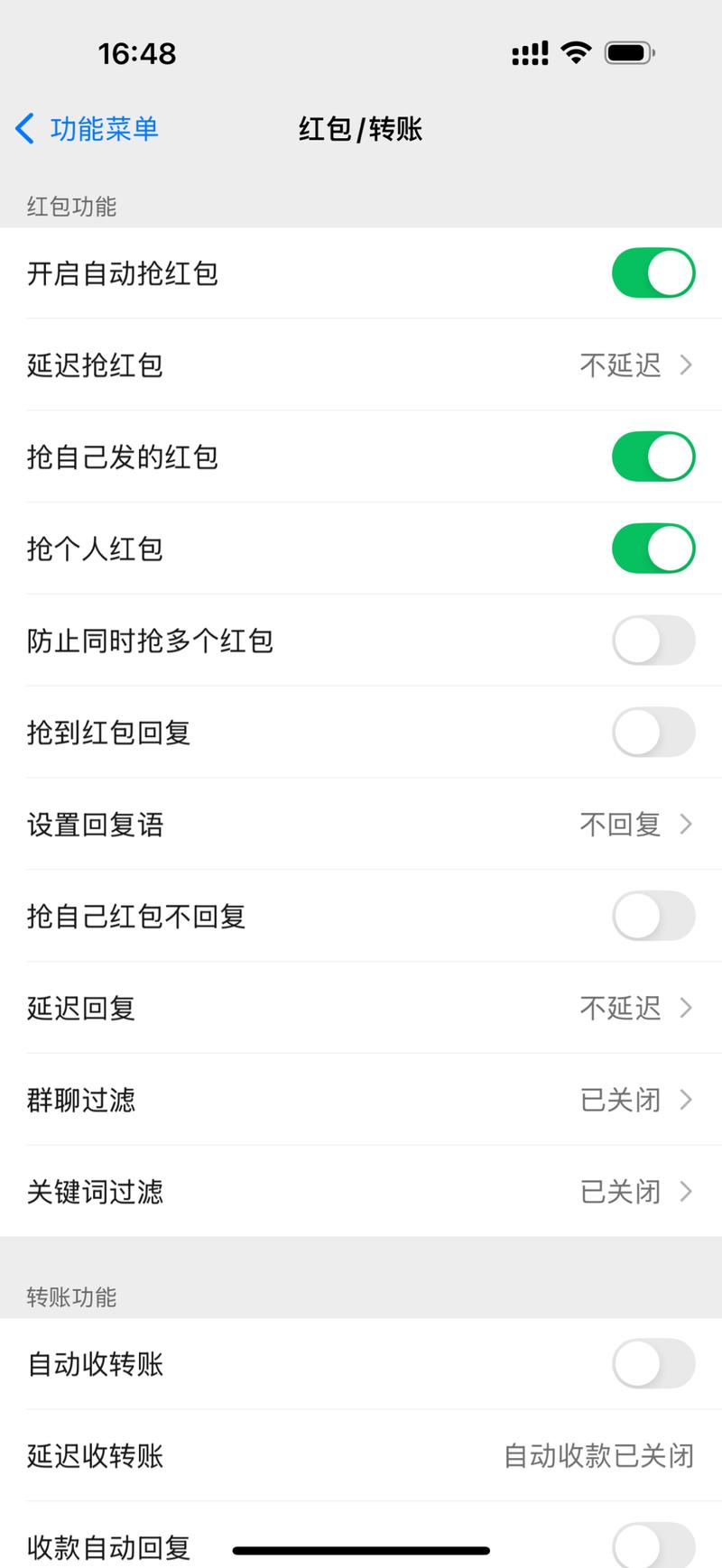Open the 关键词过滤 keyword filter
722x1568 pixels.
click(x=361, y=1191)
